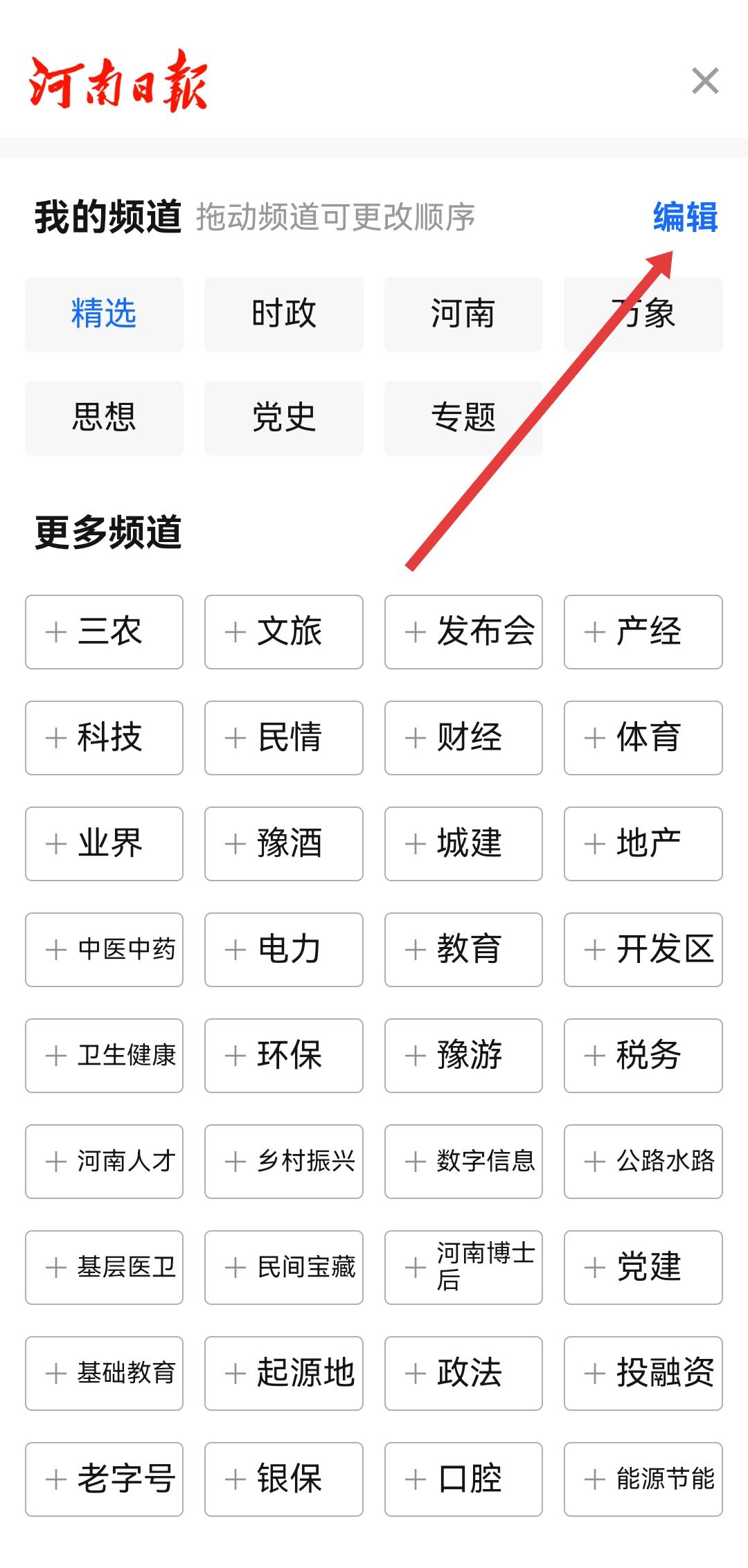Viewport: 748px width, 1568px height.
Task: Add the 老字号 channel
Action: [104, 1479]
